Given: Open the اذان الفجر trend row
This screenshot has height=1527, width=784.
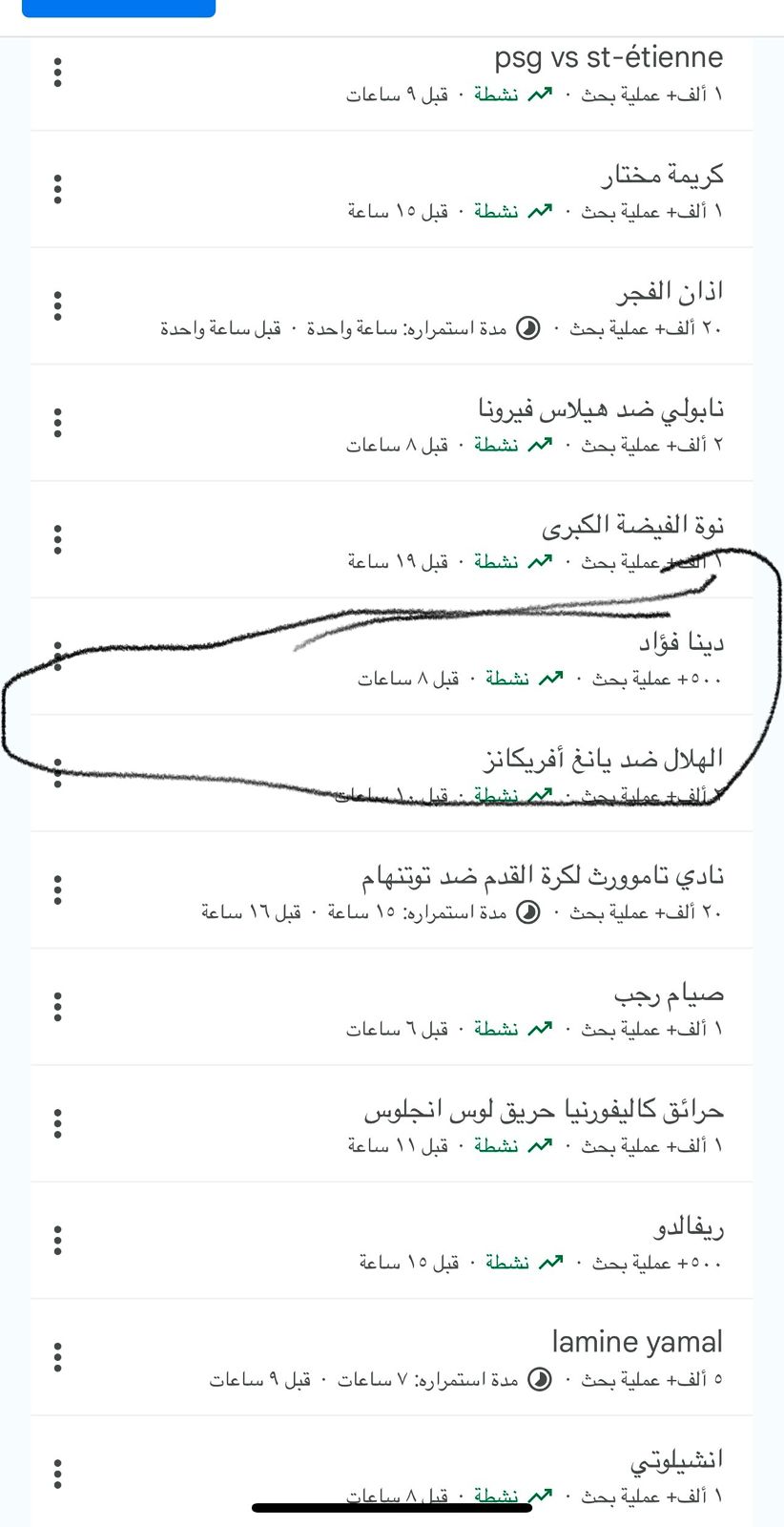Looking at the screenshot, I should click(669, 292).
